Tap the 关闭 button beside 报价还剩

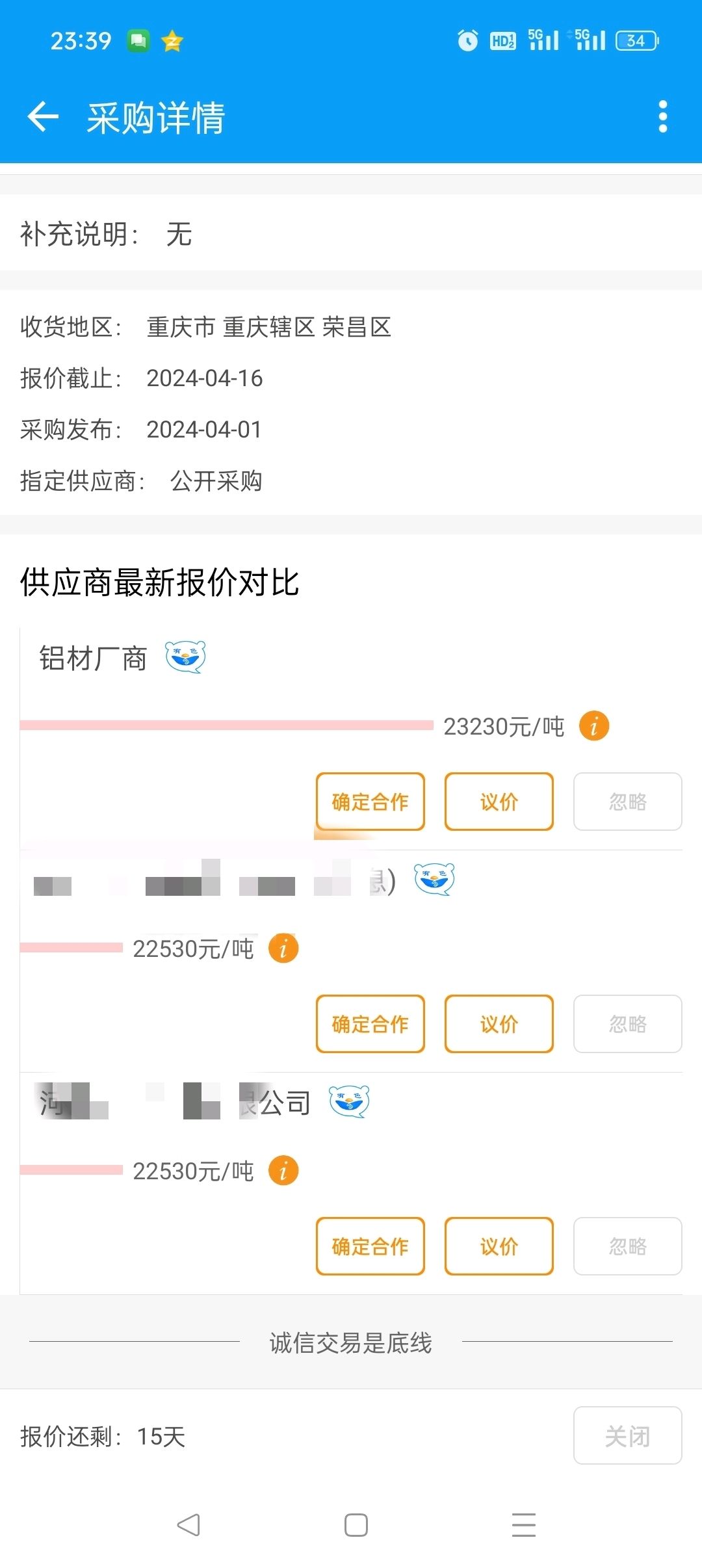click(x=627, y=1435)
